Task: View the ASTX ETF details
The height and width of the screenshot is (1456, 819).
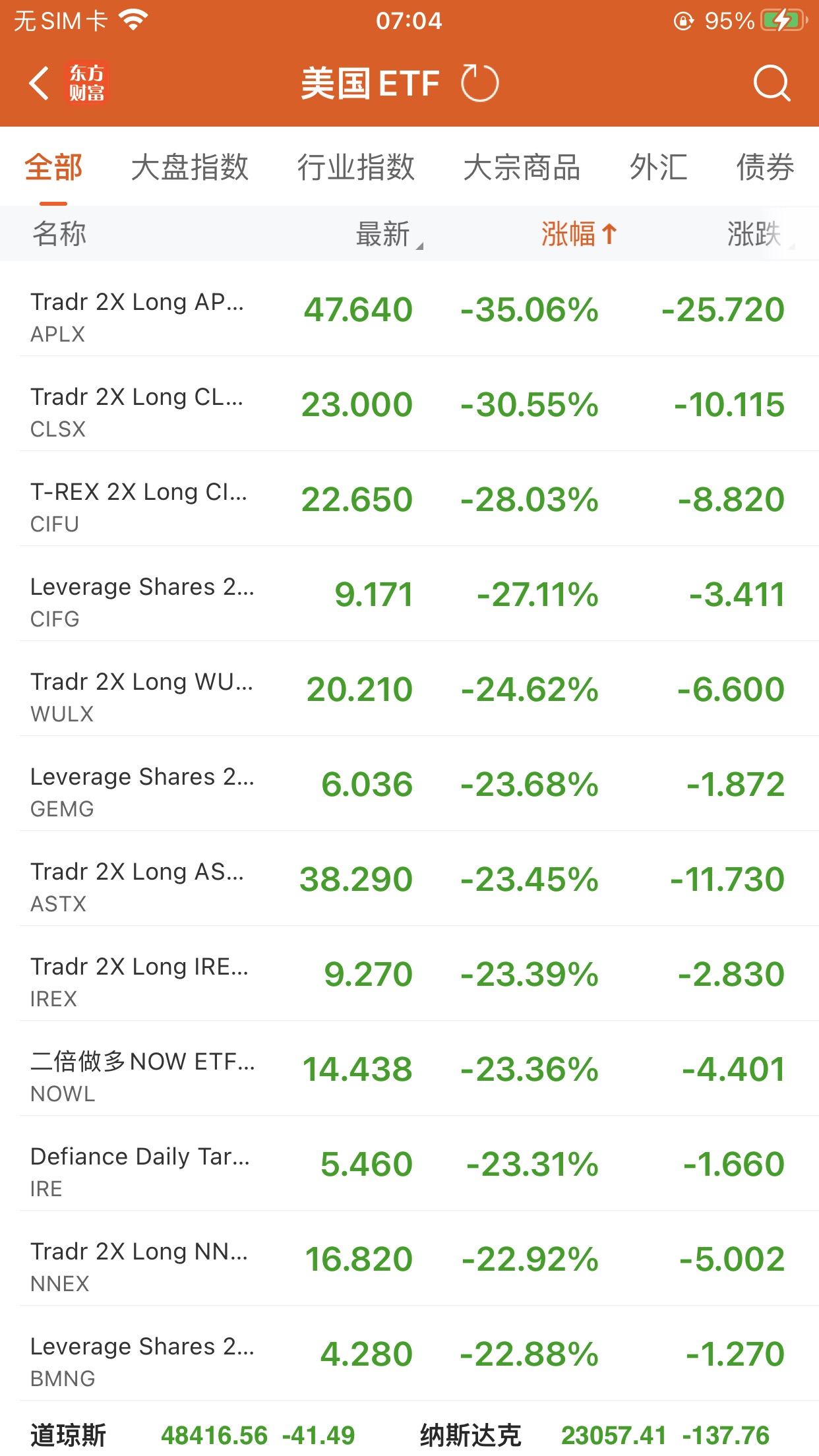Action: point(409,880)
